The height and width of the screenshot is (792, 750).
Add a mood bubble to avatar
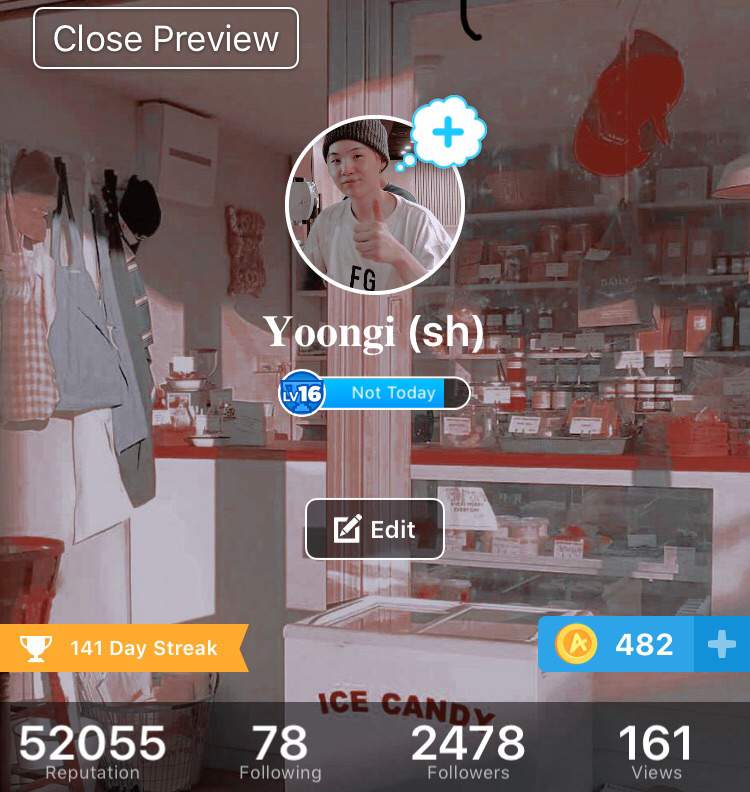pos(448,133)
